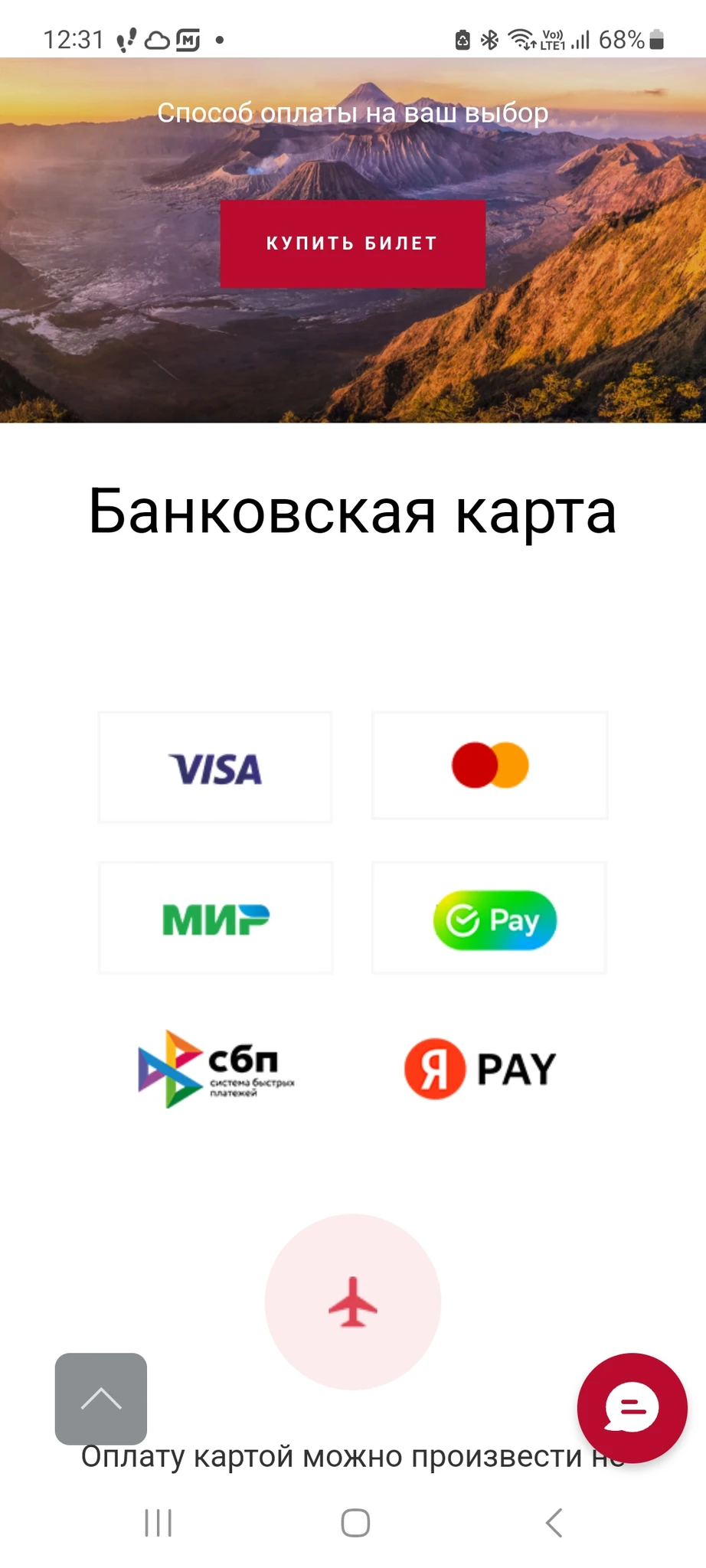Tap the Купить билет button
The height and width of the screenshot is (1568, 706).
click(x=352, y=243)
